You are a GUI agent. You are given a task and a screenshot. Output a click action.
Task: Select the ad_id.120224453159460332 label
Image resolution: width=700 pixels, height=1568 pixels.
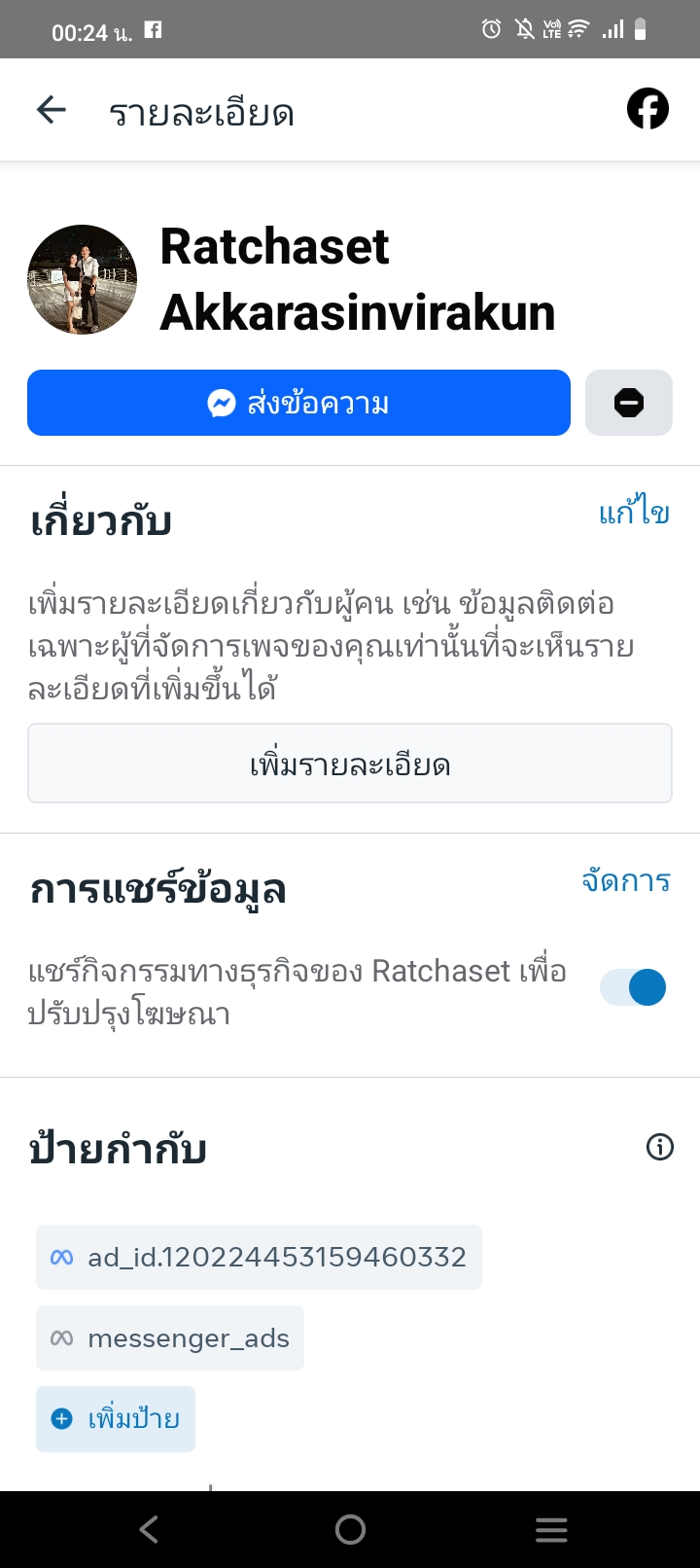click(x=259, y=1258)
